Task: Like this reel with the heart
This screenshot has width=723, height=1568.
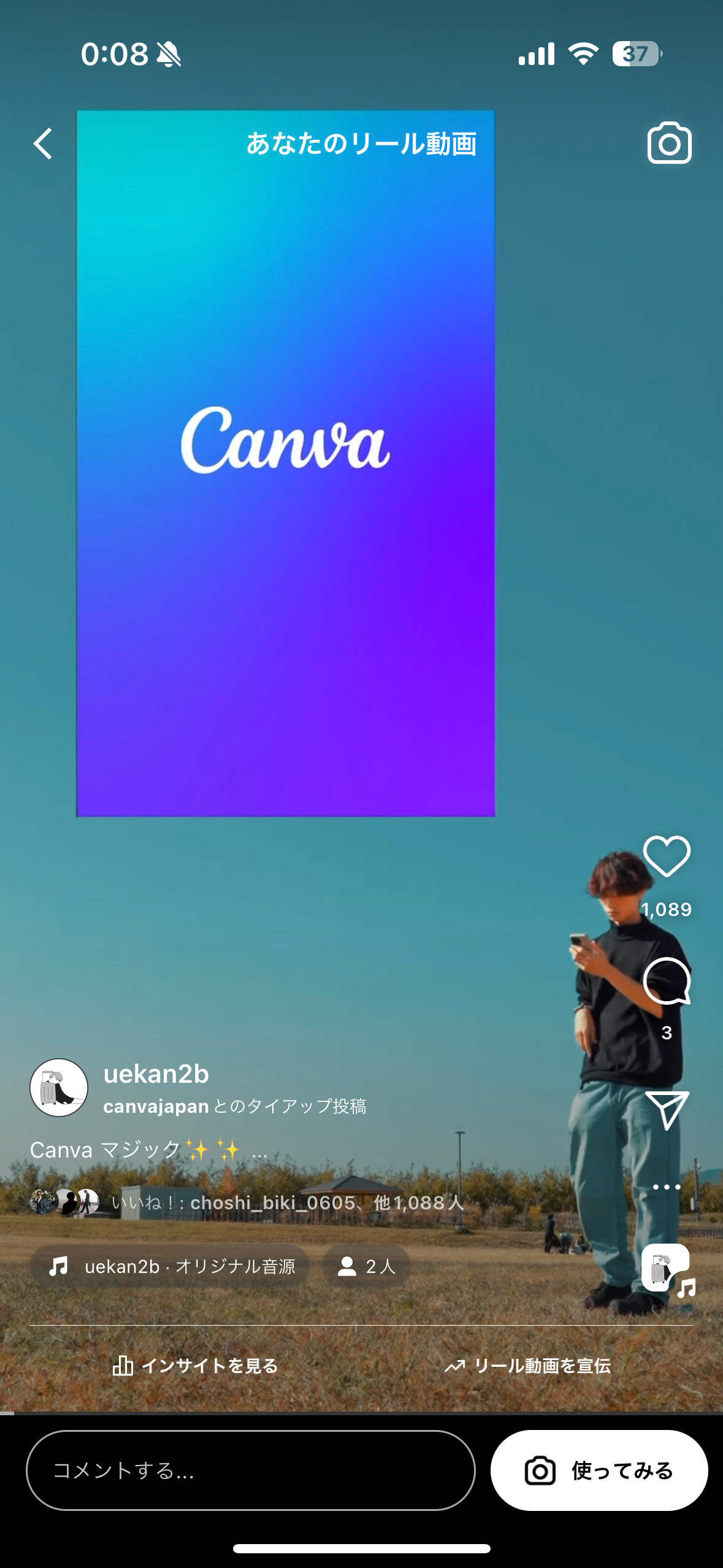Action: coord(667,856)
